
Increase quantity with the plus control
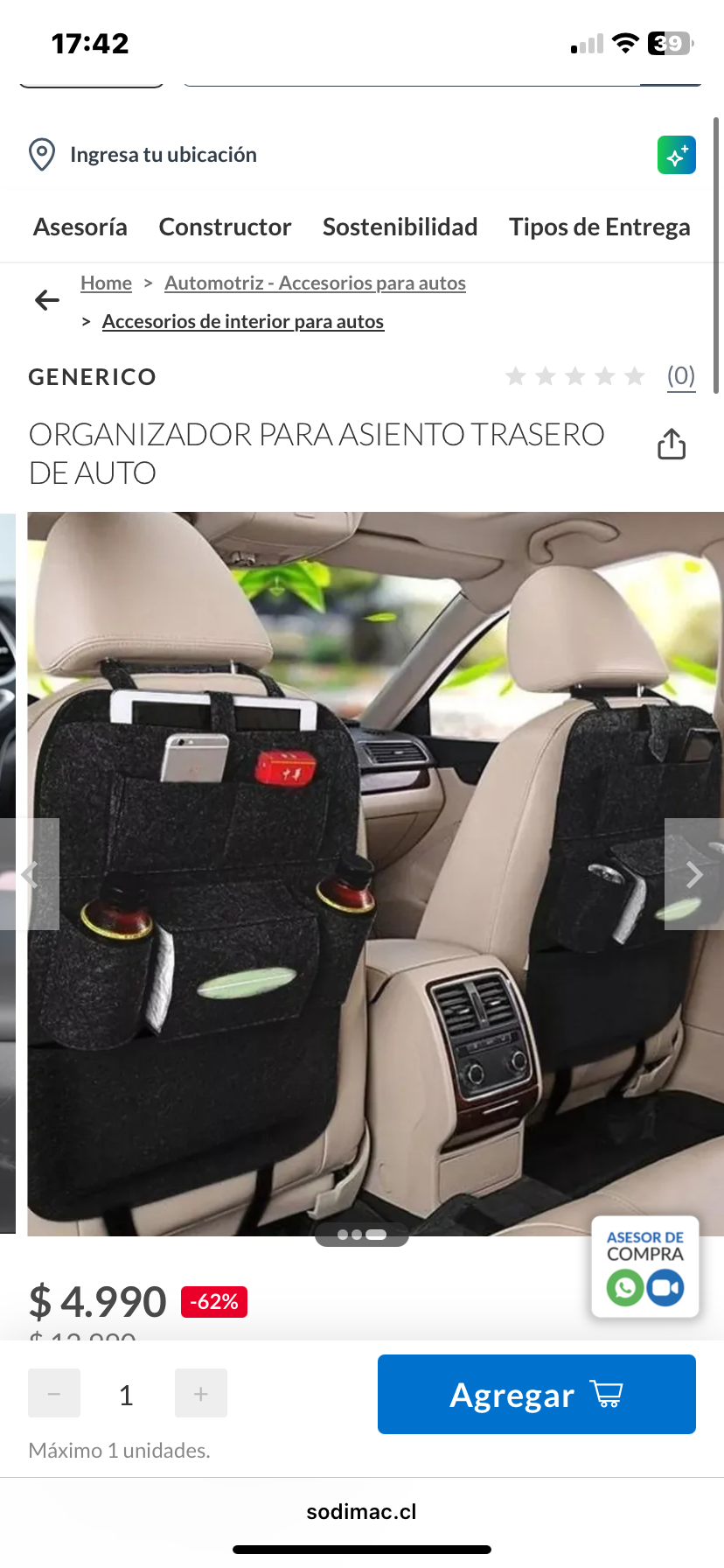click(x=200, y=1392)
